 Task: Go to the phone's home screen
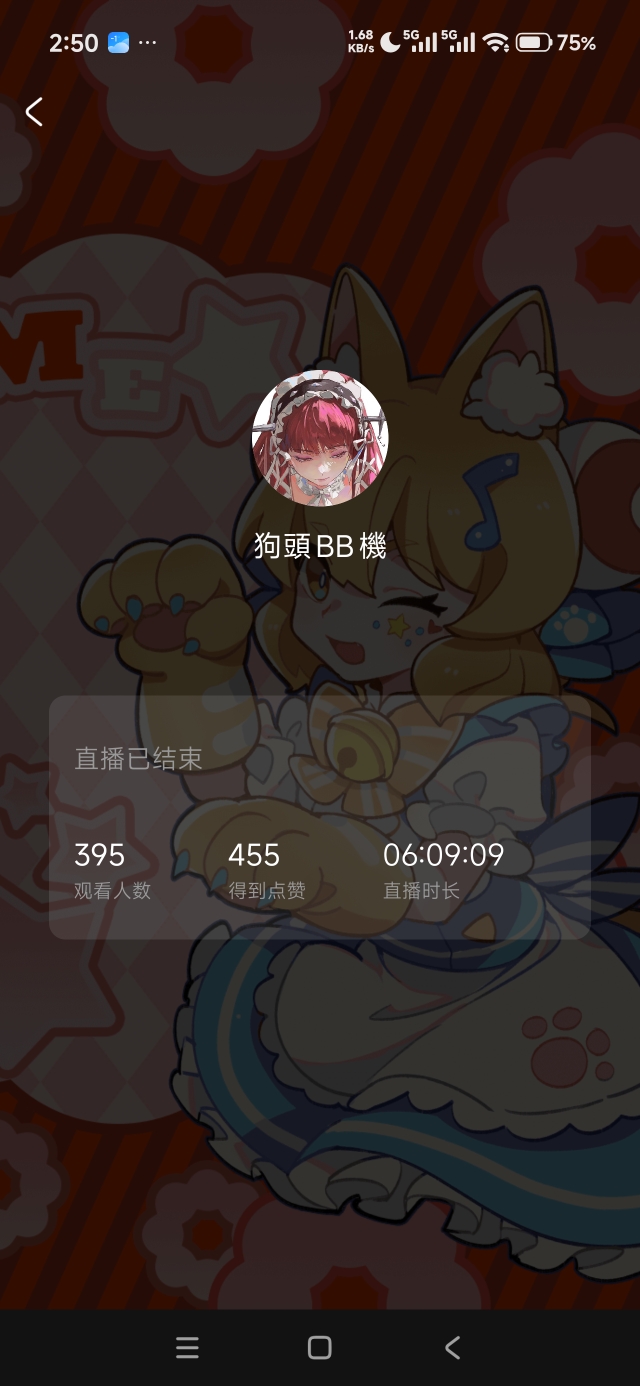[320, 1348]
